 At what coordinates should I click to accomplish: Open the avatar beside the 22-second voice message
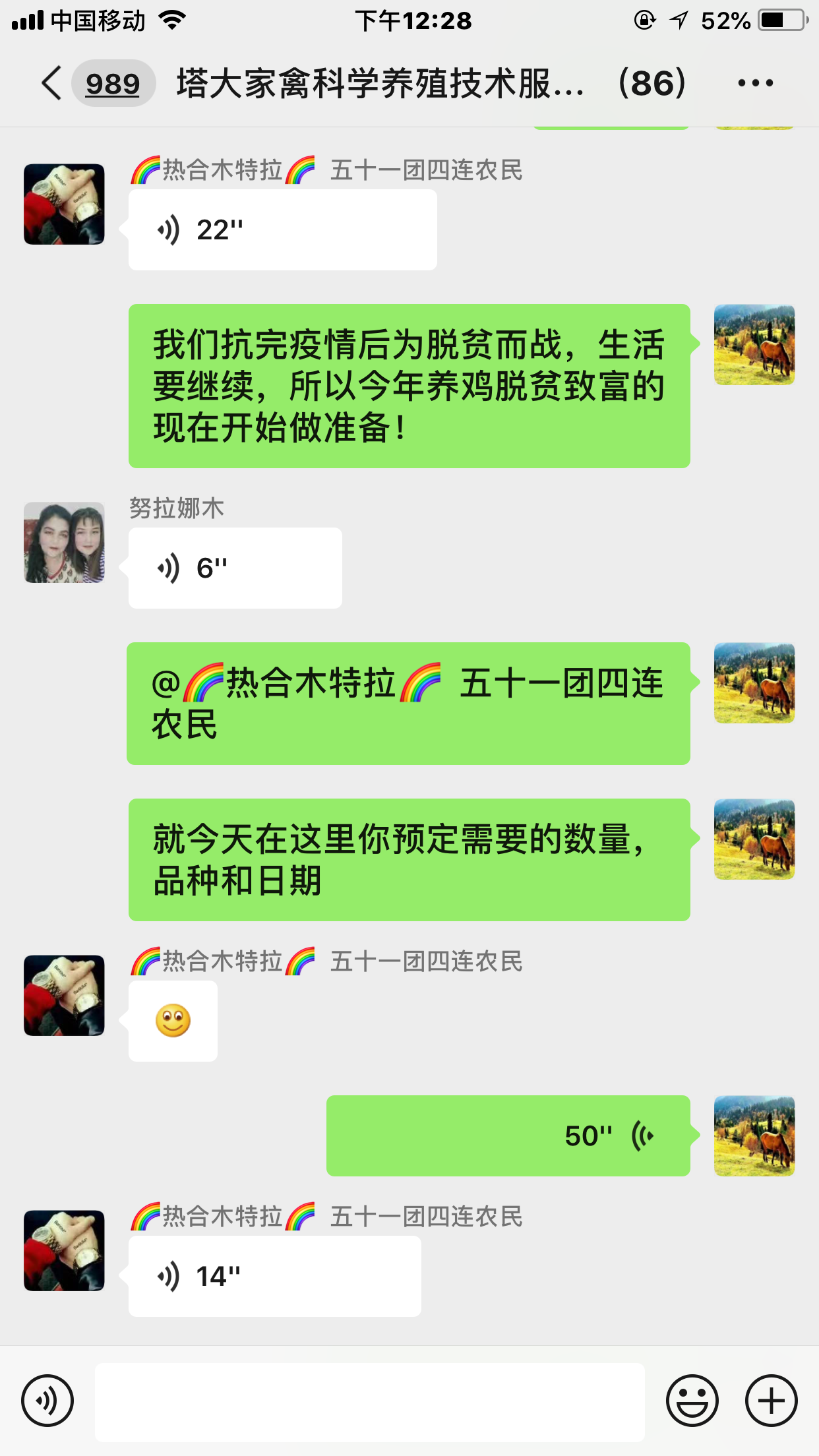[x=65, y=204]
